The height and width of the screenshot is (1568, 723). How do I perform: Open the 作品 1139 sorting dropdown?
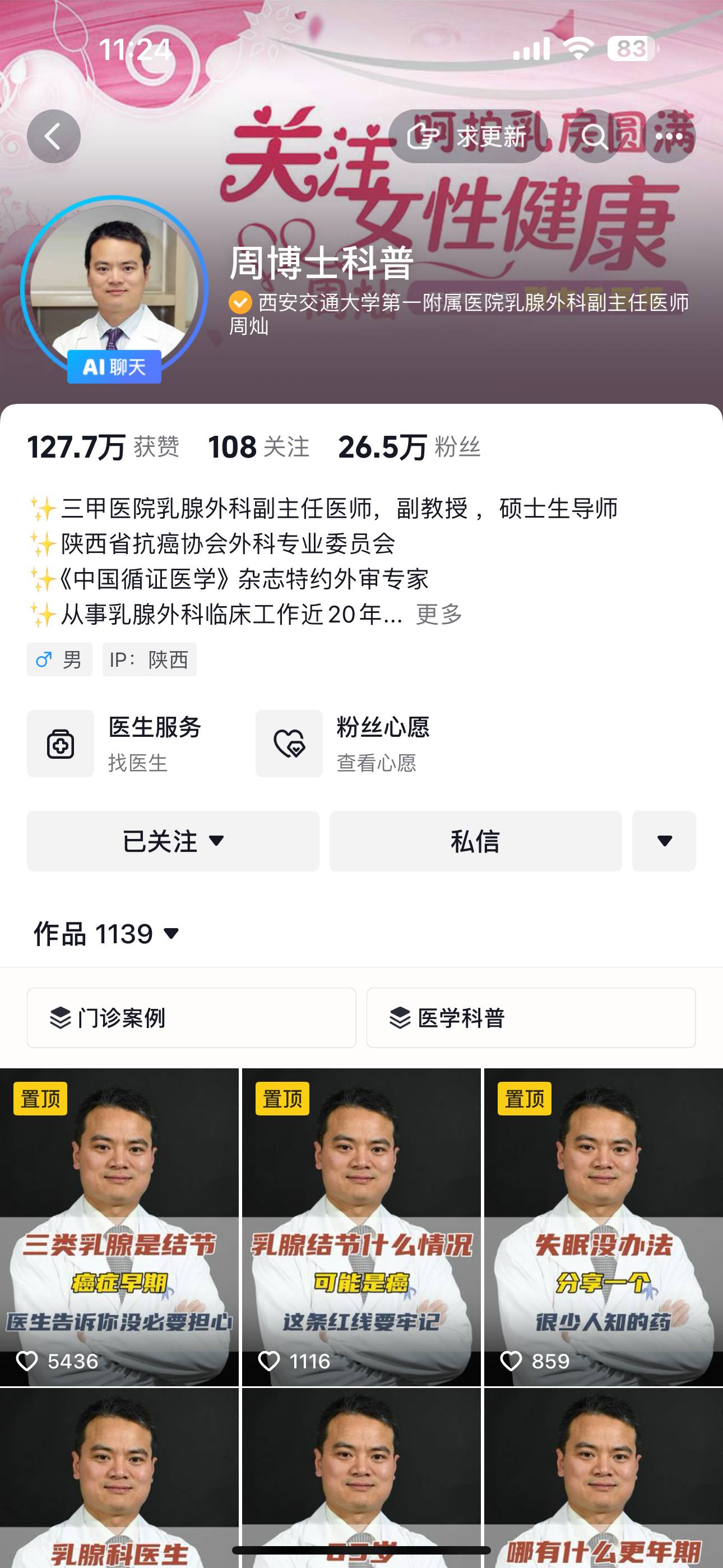tap(107, 933)
